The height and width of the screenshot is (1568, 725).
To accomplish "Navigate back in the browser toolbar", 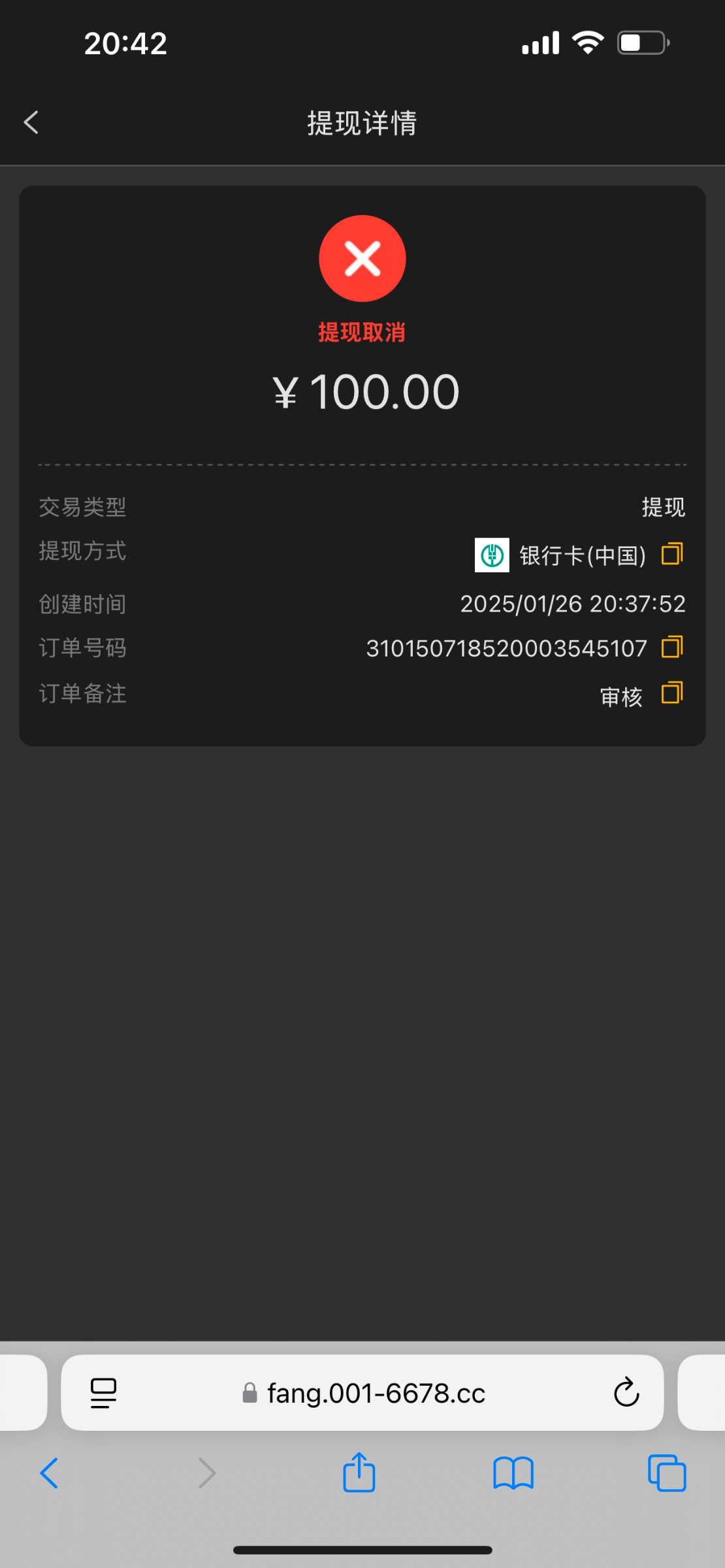I will pyautogui.click(x=50, y=1473).
